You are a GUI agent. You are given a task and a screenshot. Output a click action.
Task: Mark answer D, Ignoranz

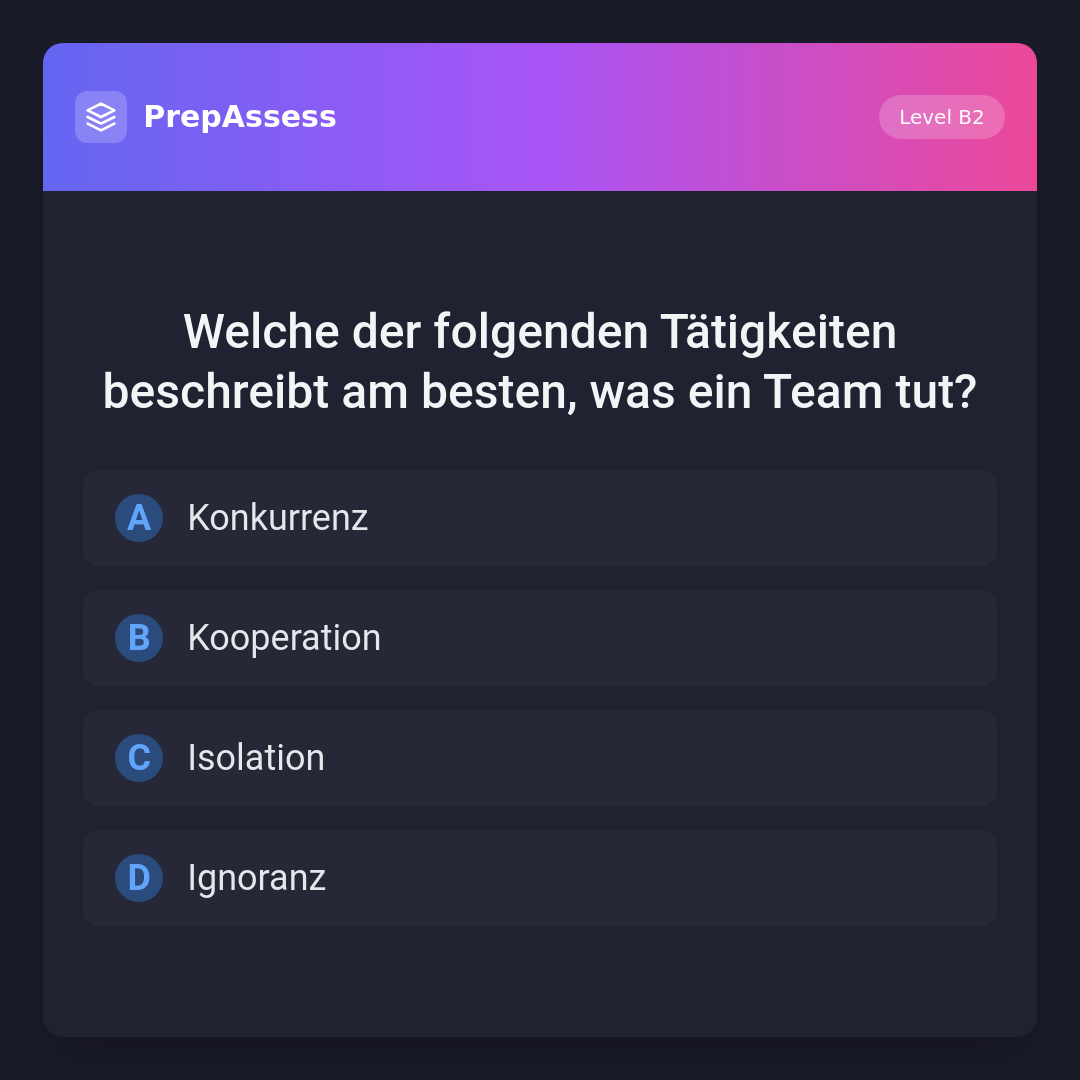point(540,878)
